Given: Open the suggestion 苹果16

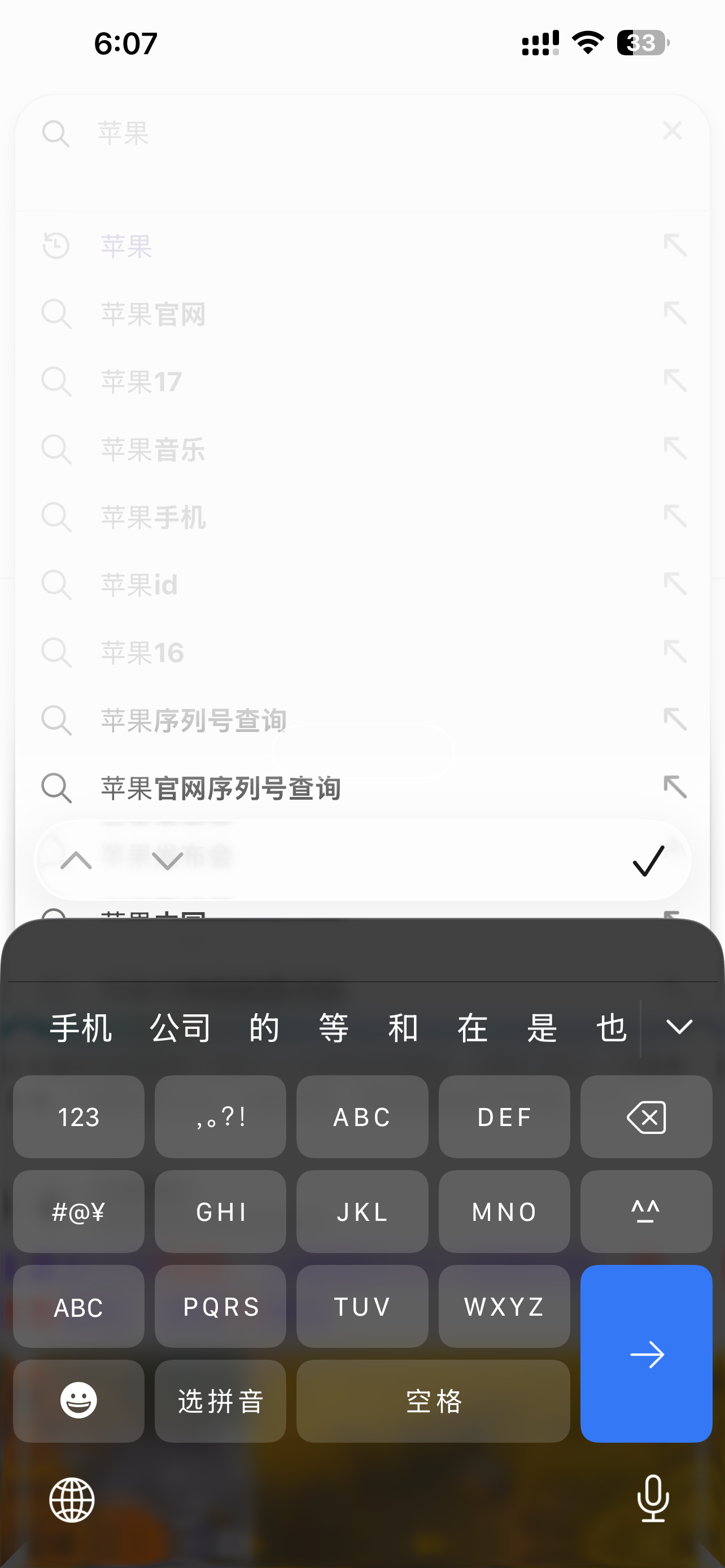Looking at the screenshot, I should click(x=142, y=652).
